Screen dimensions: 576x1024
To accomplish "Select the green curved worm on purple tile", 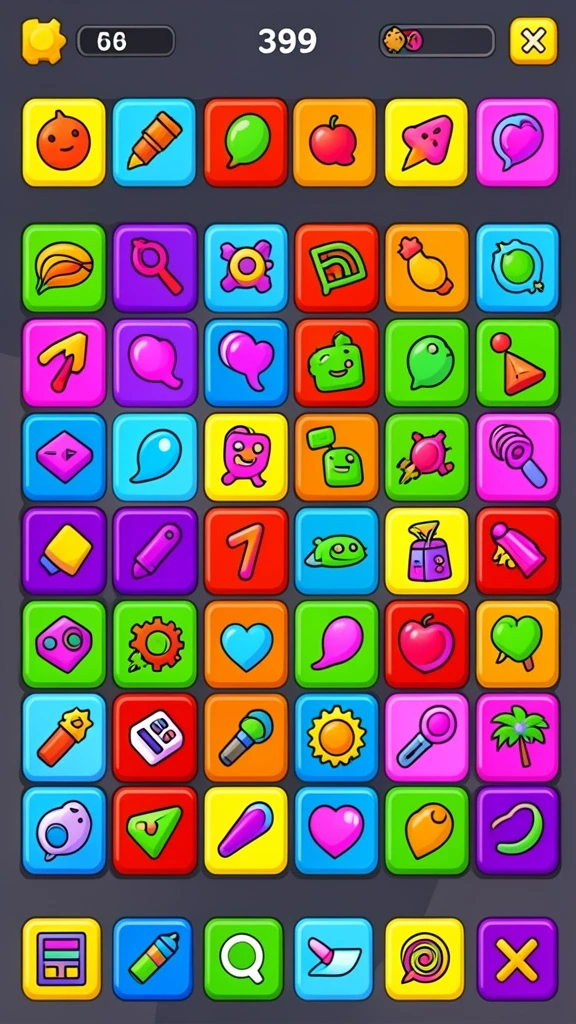I will click(x=518, y=830).
